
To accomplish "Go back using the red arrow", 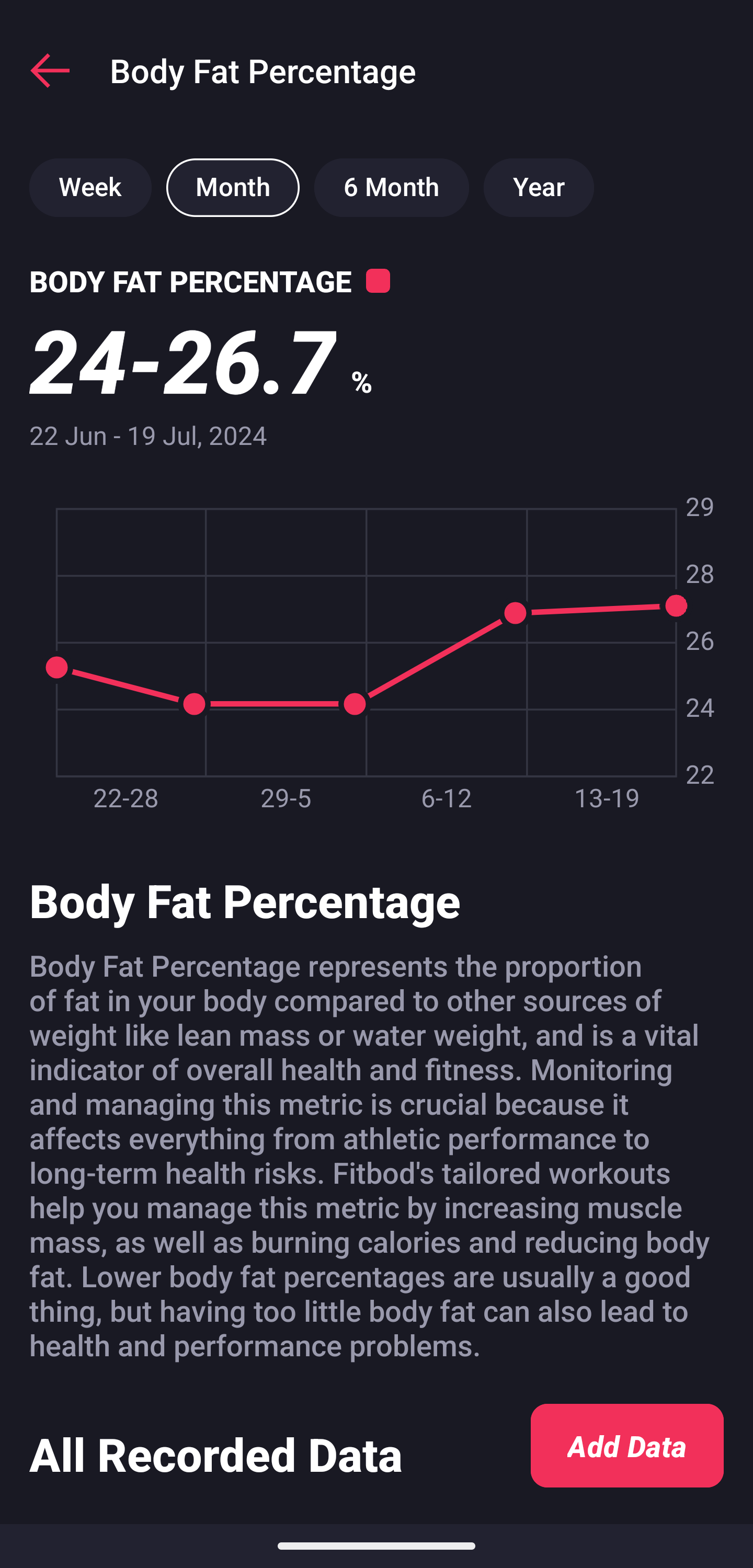I will pyautogui.click(x=50, y=71).
